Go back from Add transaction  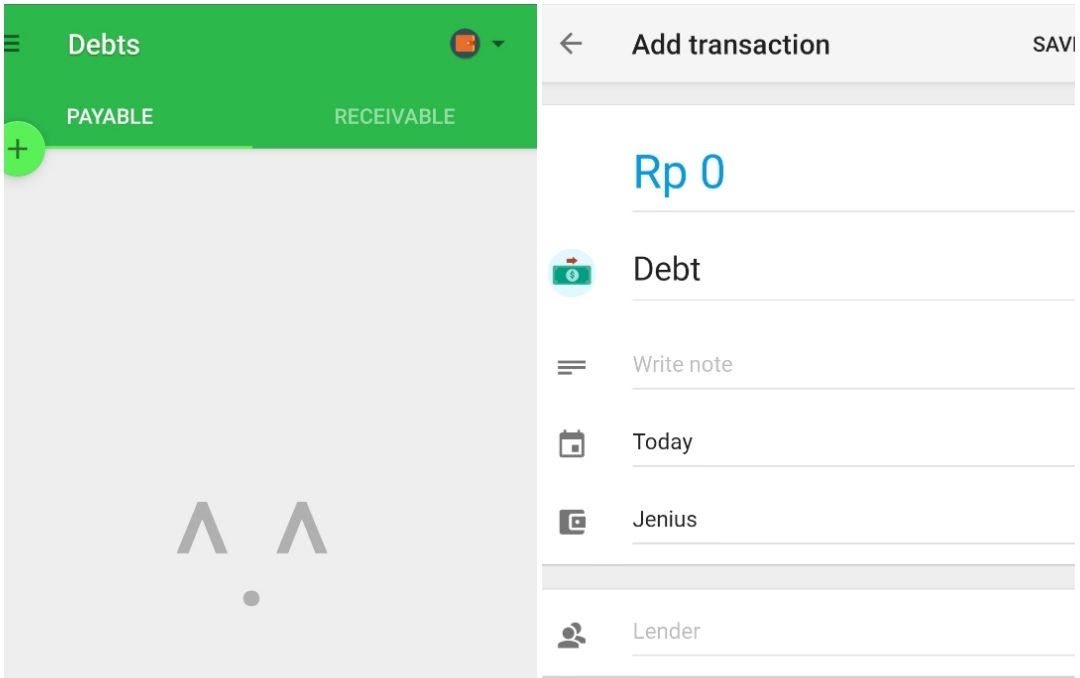(x=571, y=44)
